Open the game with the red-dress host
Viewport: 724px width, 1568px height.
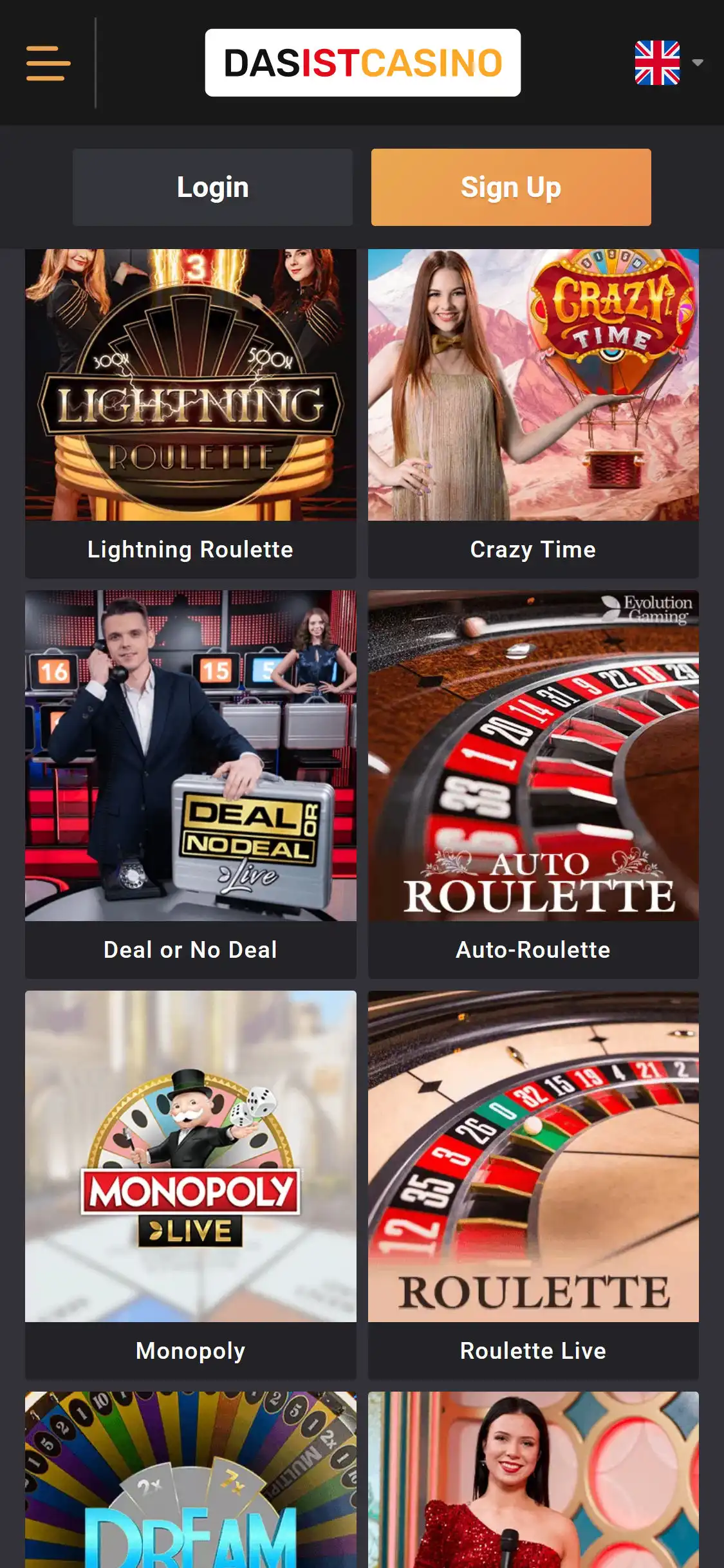(533, 1480)
